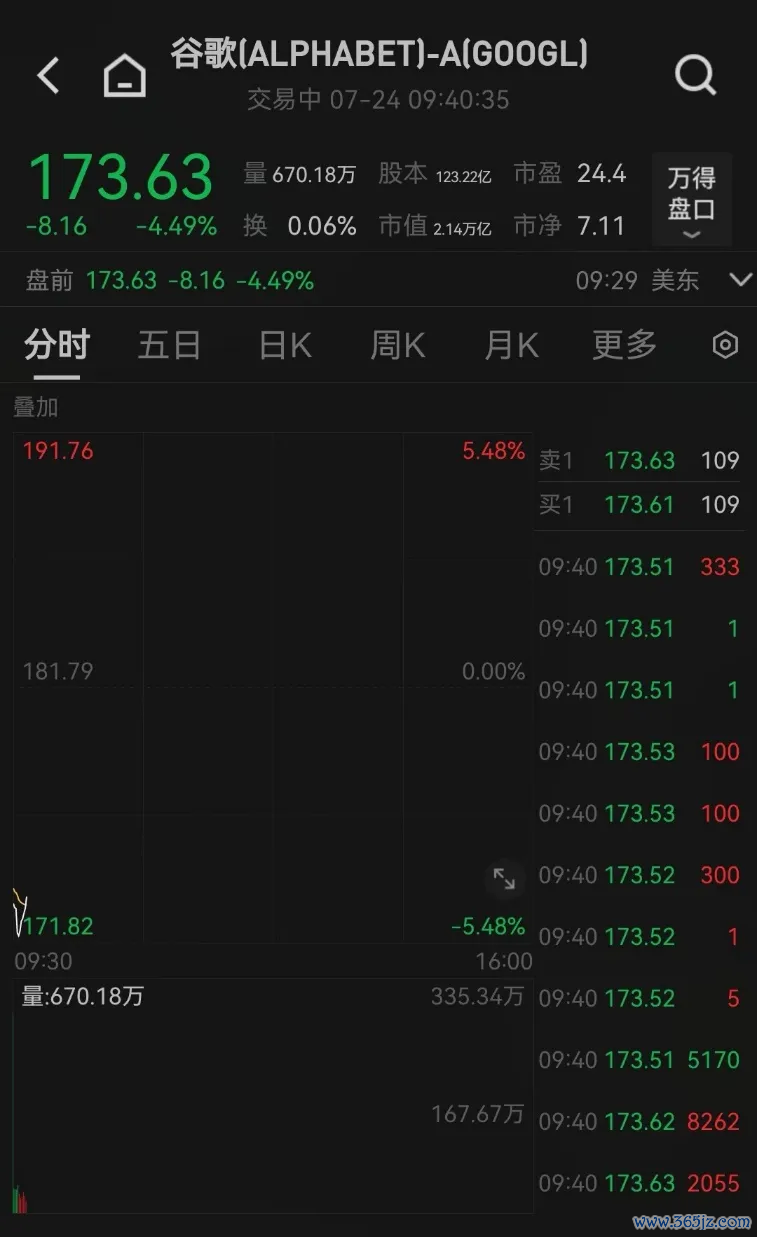757x1237 pixels.
Task: Select the 分时 chart tab
Action: pyautogui.click(x=57, y=346)
